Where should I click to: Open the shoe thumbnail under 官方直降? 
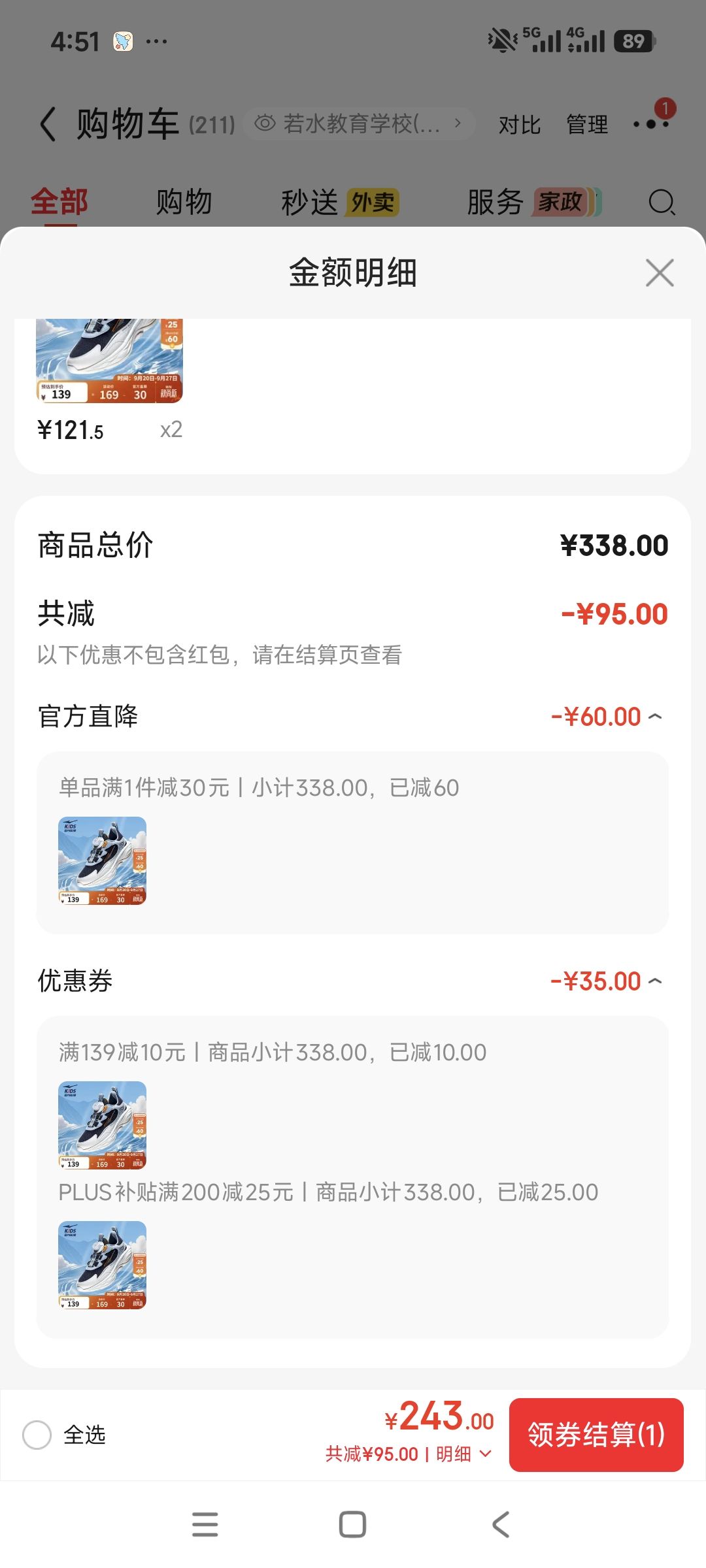point(102,860)
